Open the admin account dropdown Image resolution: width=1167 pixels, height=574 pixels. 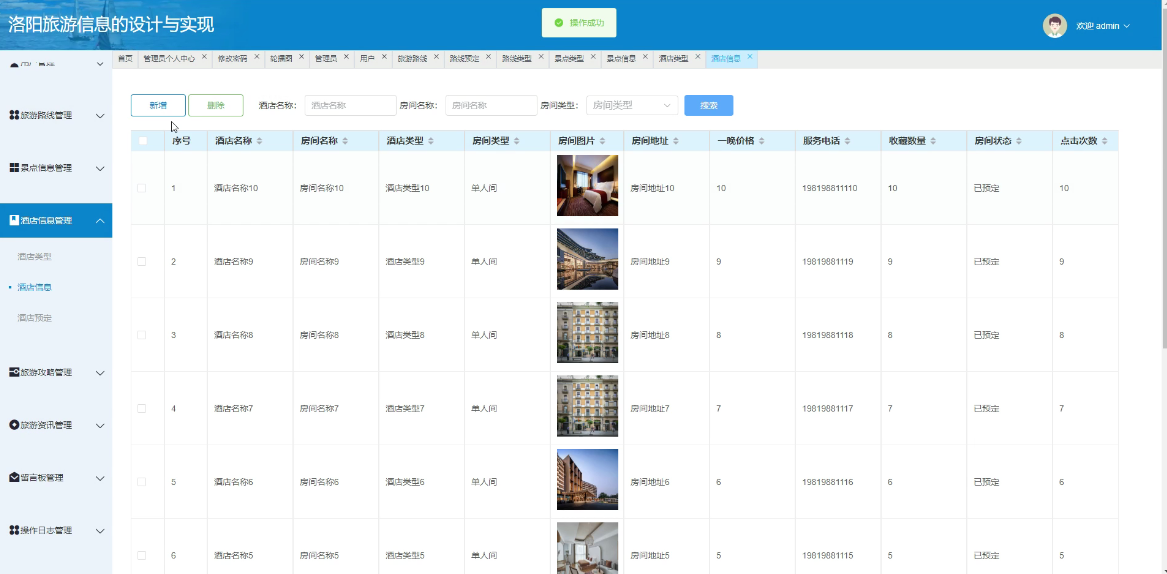[x=1103, y=26]
